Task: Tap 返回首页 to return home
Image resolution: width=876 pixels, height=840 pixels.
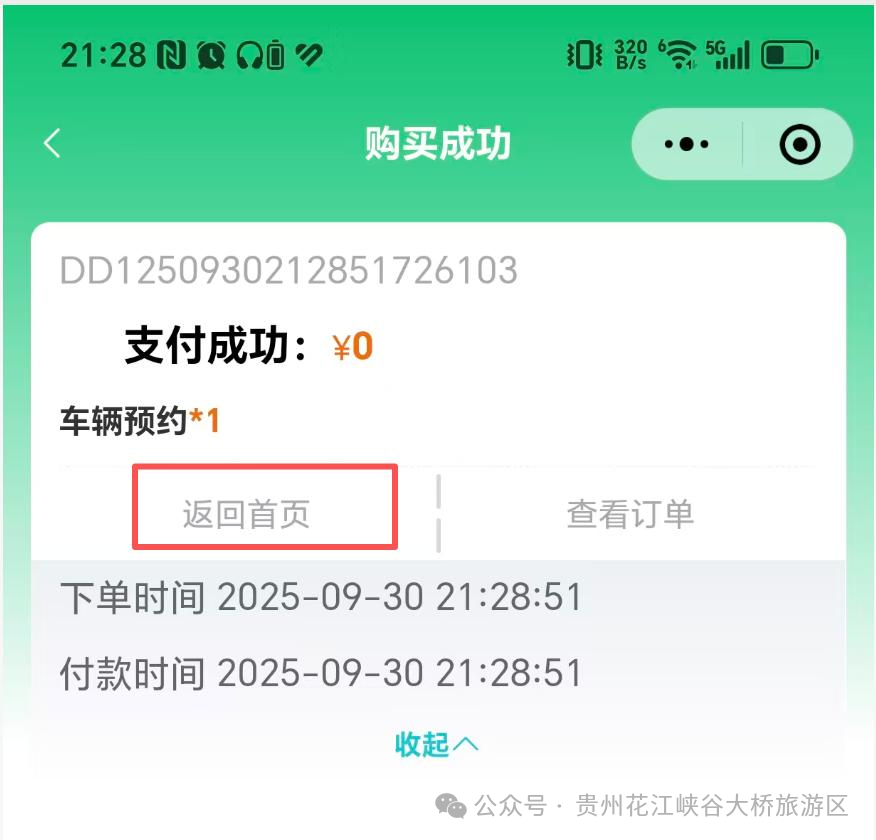Action: coord(246,514)
